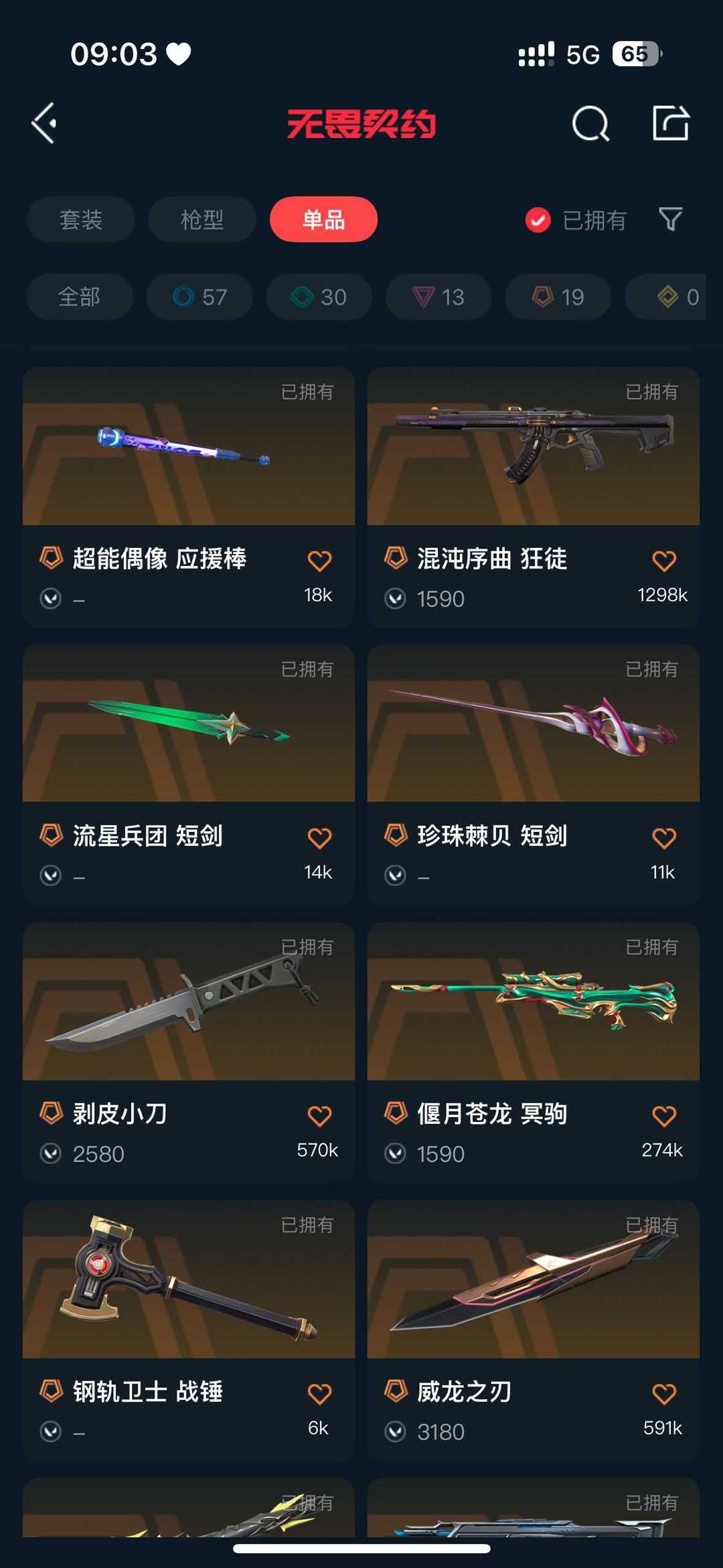
Task: Filter by the blue rarity chip 57
Action: pyautogui.click(x=199, y=297)
